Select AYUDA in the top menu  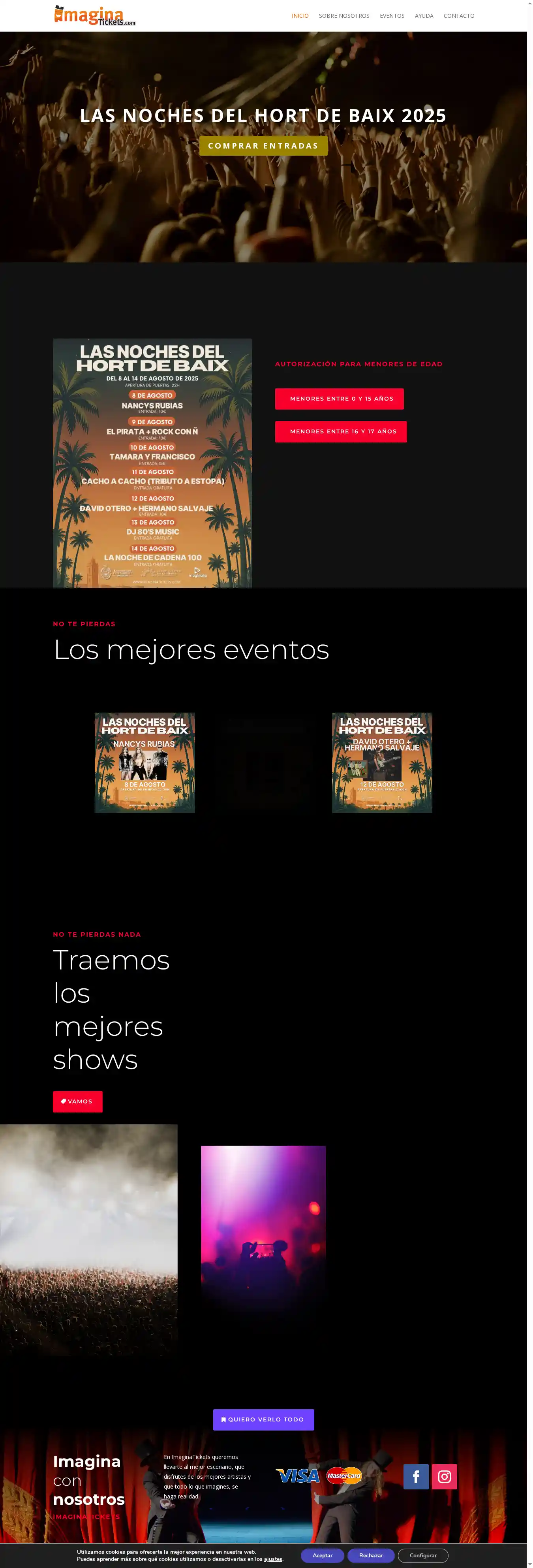tap(424, 16)
